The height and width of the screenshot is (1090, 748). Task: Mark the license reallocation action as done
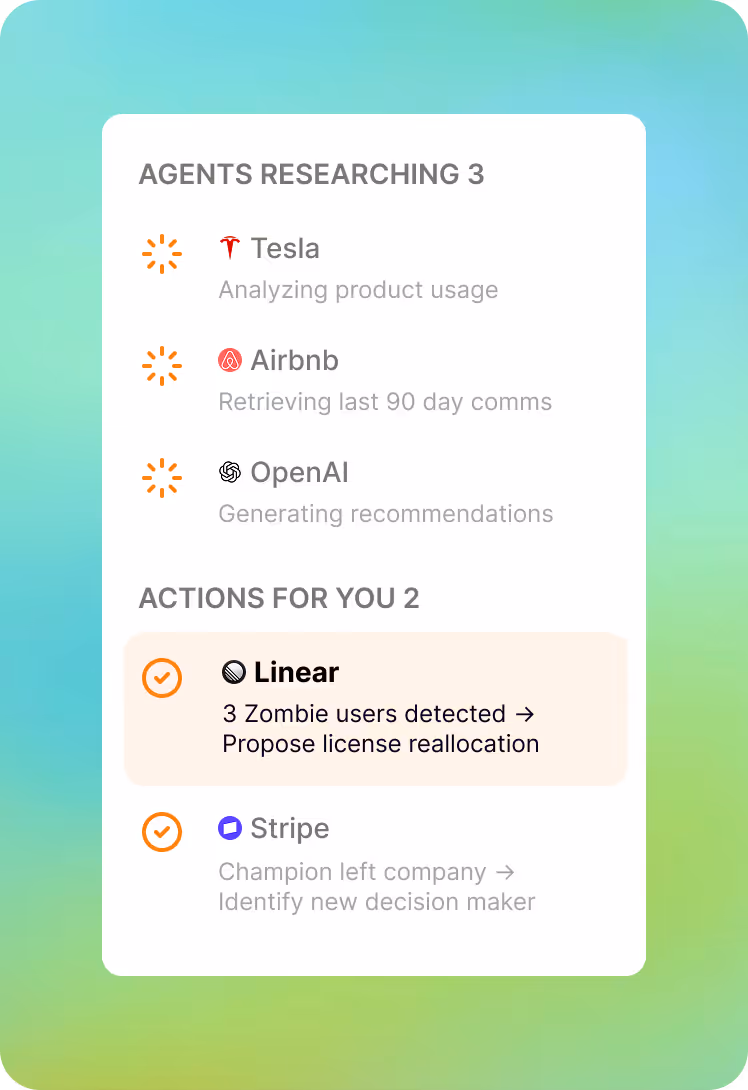(162, 679)
